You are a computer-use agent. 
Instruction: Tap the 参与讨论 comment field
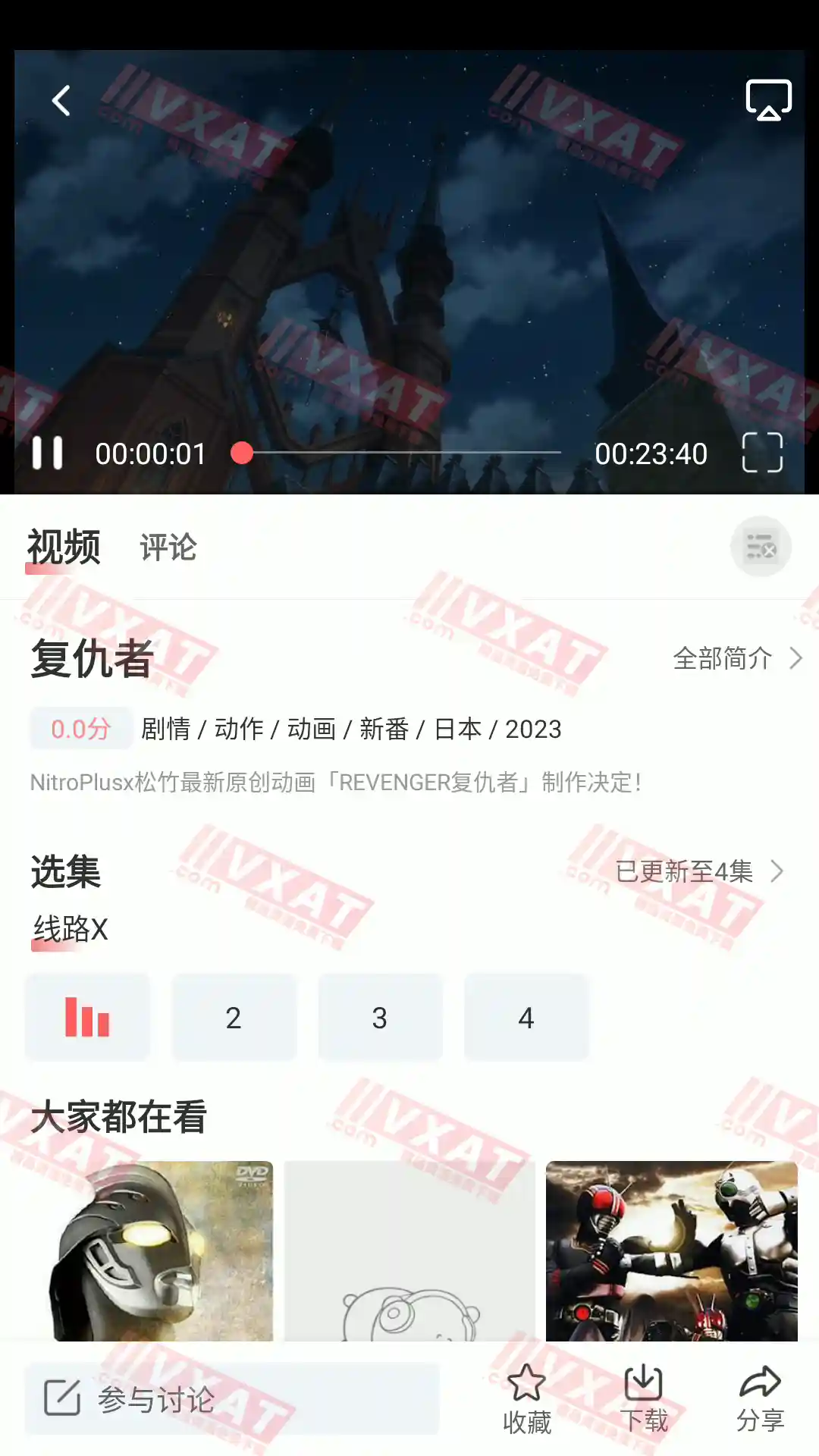coord(231,1399)
